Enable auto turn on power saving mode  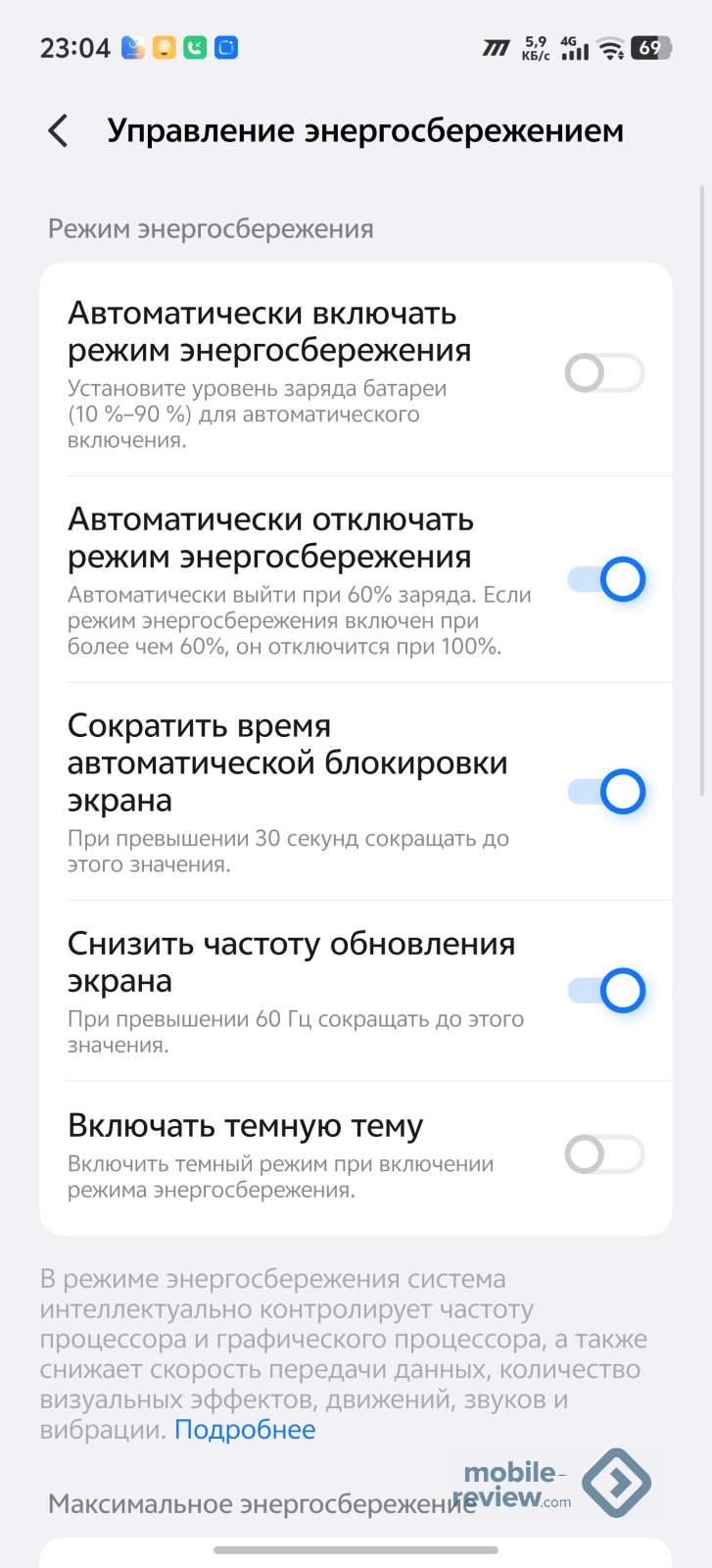click(604, 373)
